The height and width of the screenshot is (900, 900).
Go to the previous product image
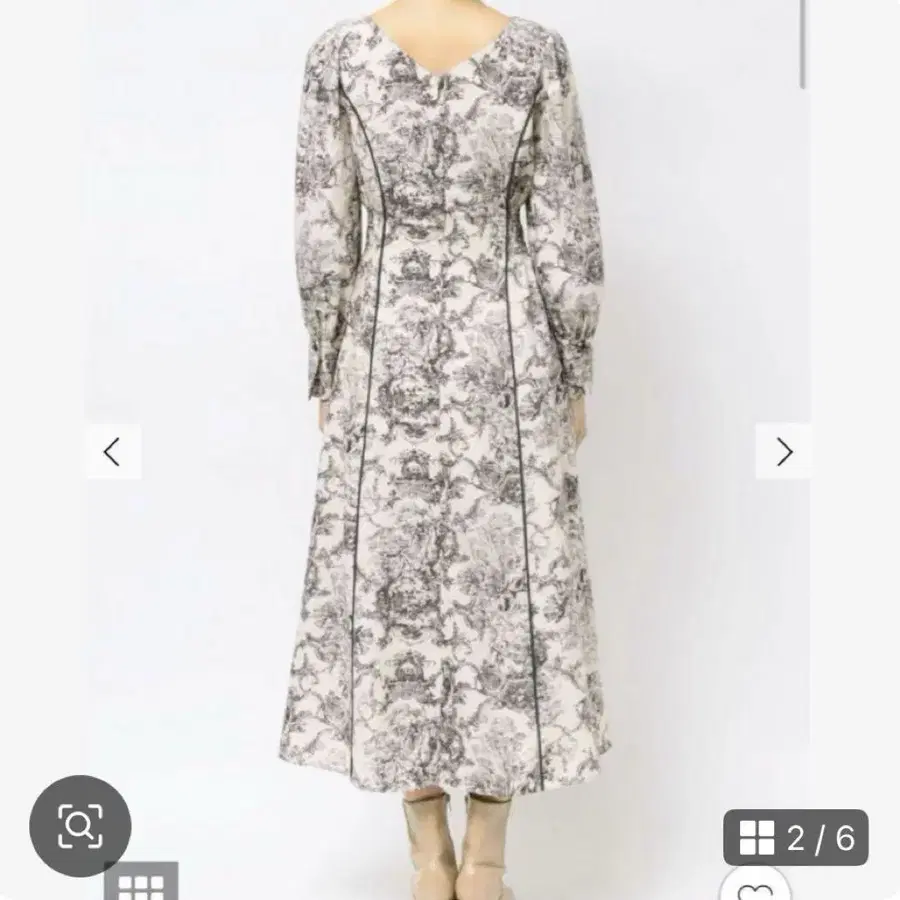pyautogui.click(x=112, y=452)
